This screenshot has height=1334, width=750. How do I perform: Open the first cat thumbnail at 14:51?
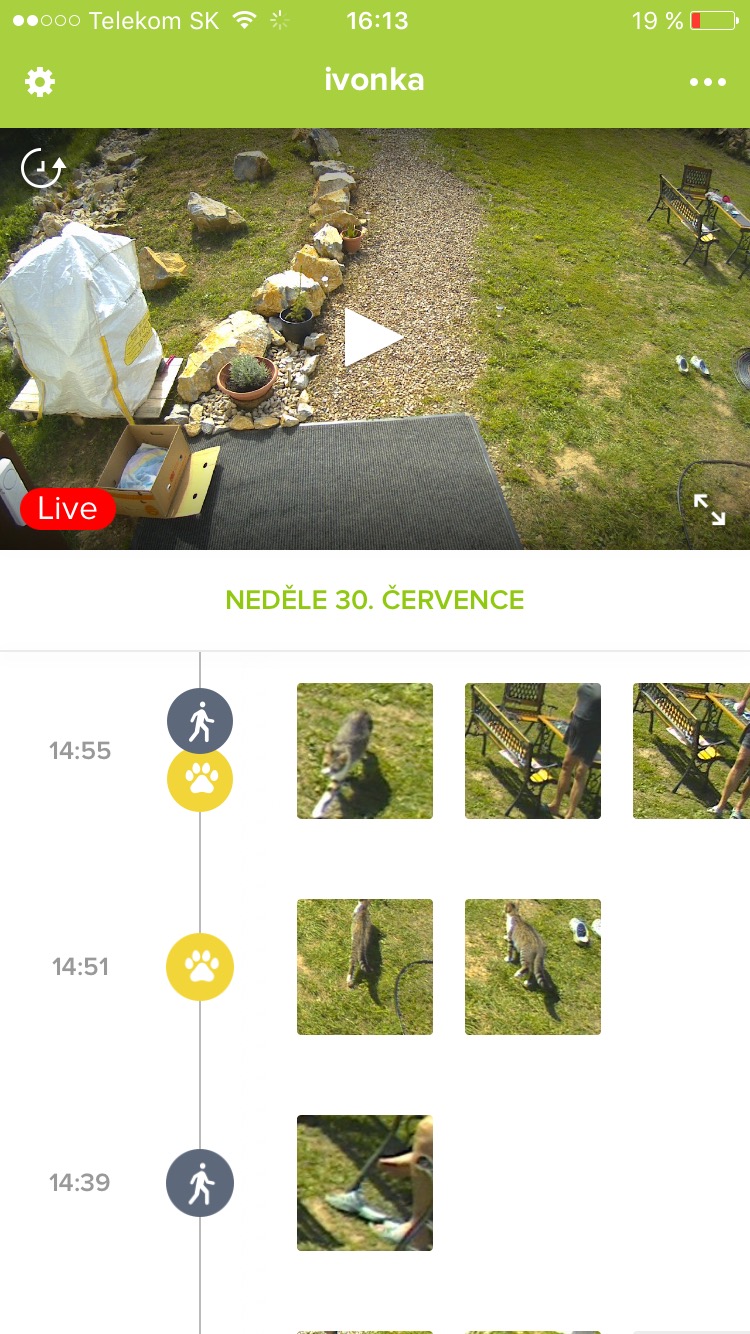click(365, 967)
